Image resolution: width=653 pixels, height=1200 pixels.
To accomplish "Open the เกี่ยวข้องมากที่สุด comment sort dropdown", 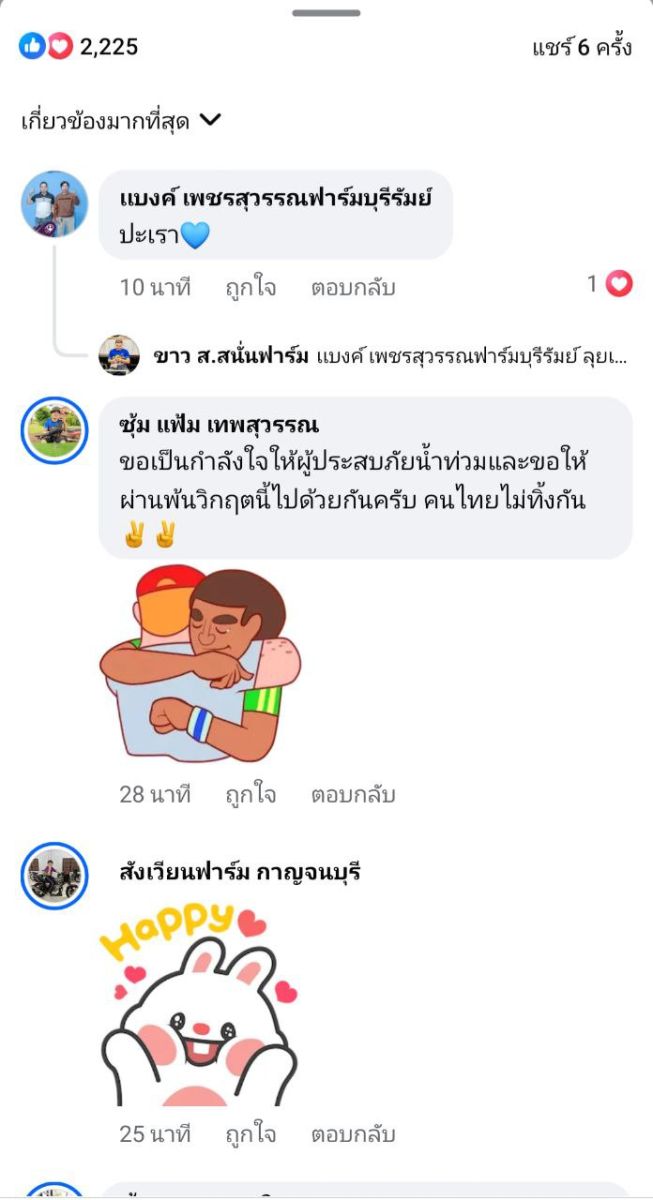I will [x=120, y=121].
